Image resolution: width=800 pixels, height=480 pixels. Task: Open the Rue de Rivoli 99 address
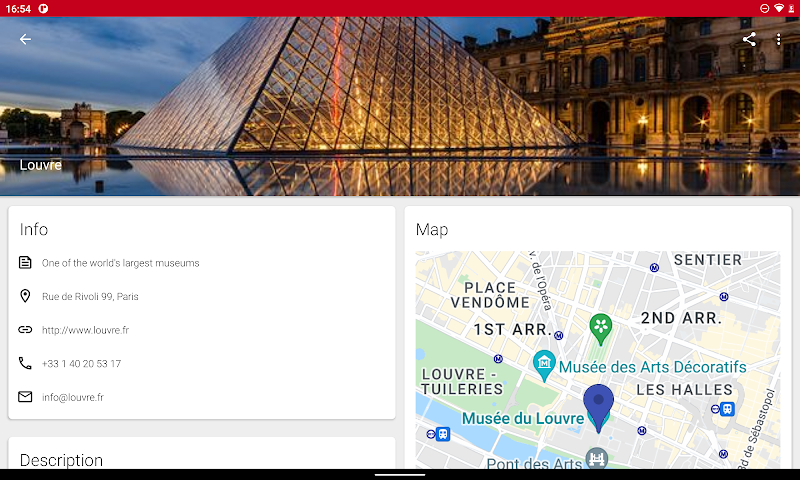(90, 297)
